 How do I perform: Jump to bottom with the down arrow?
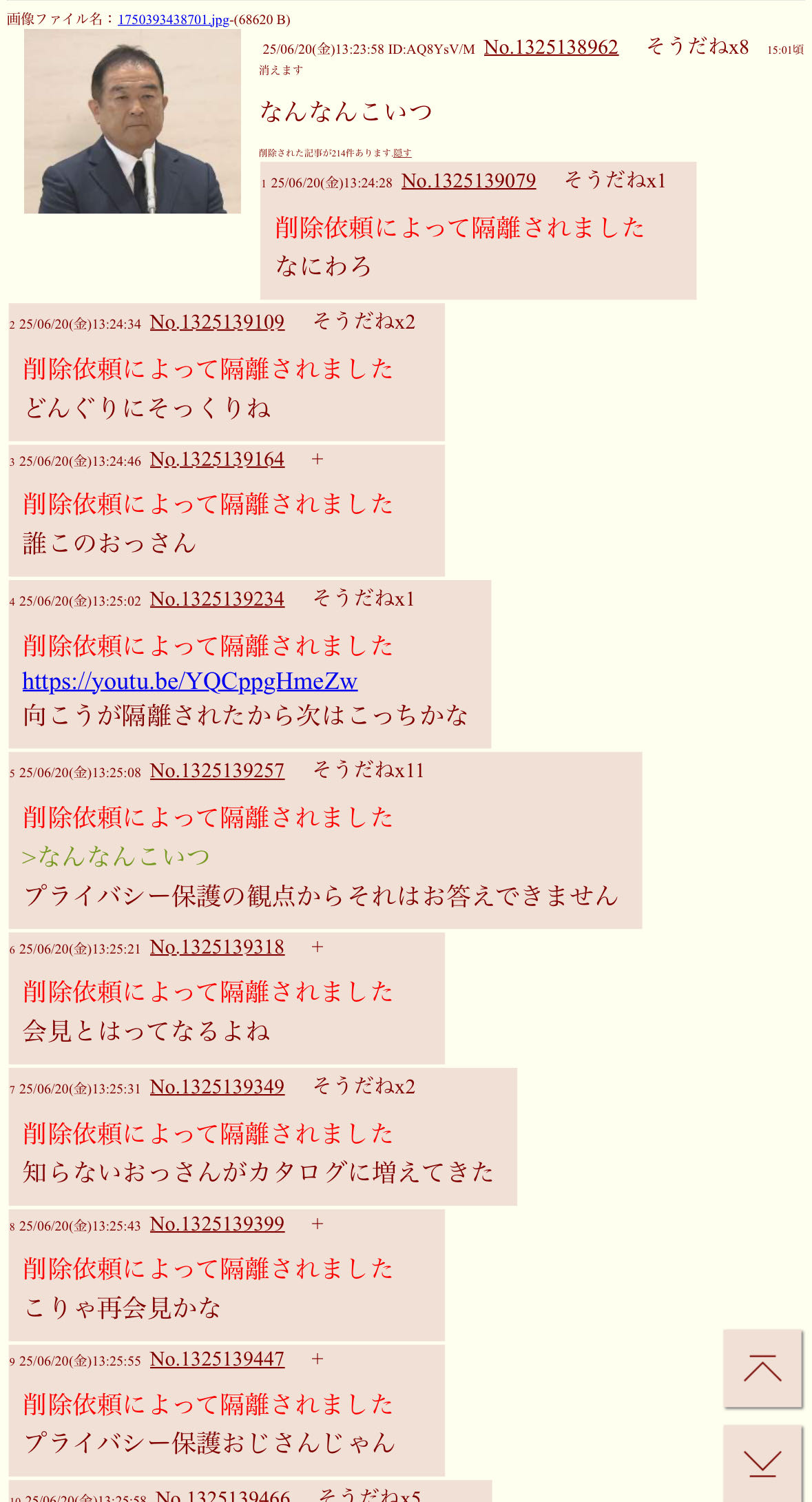[762, 1463]
